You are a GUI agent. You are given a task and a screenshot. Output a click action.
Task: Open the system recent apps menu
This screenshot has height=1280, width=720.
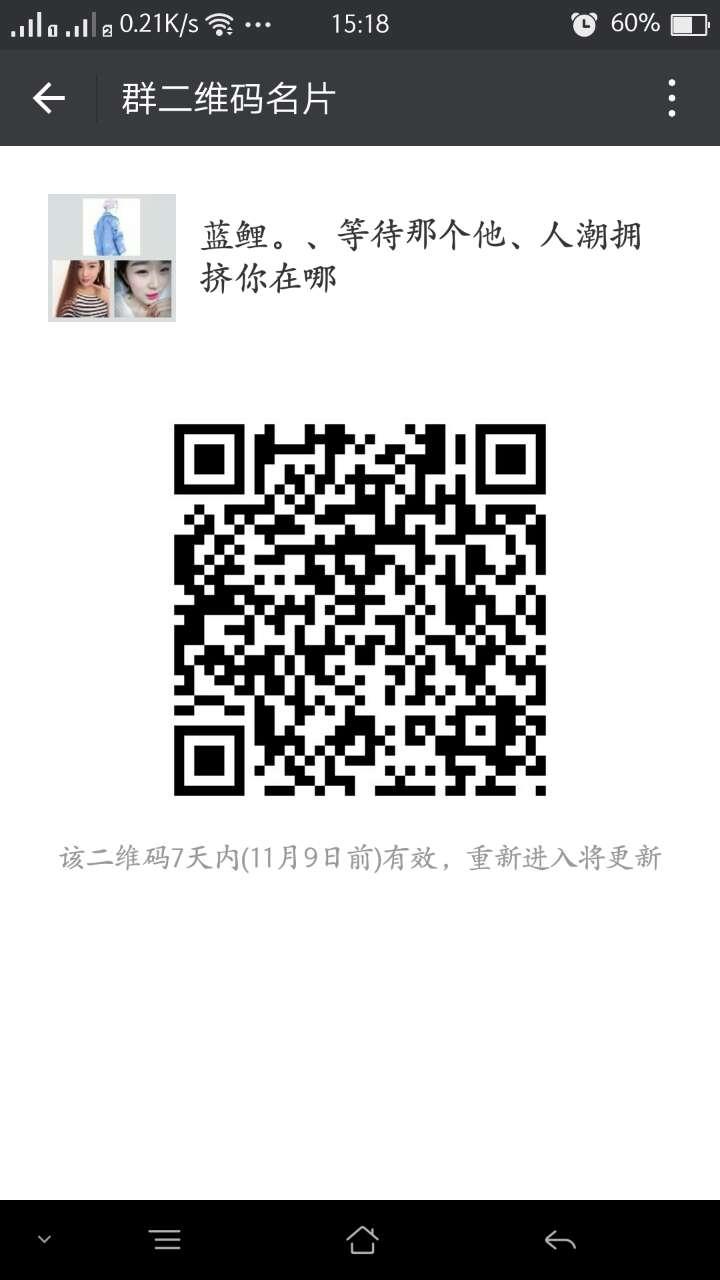point(165,1240)
